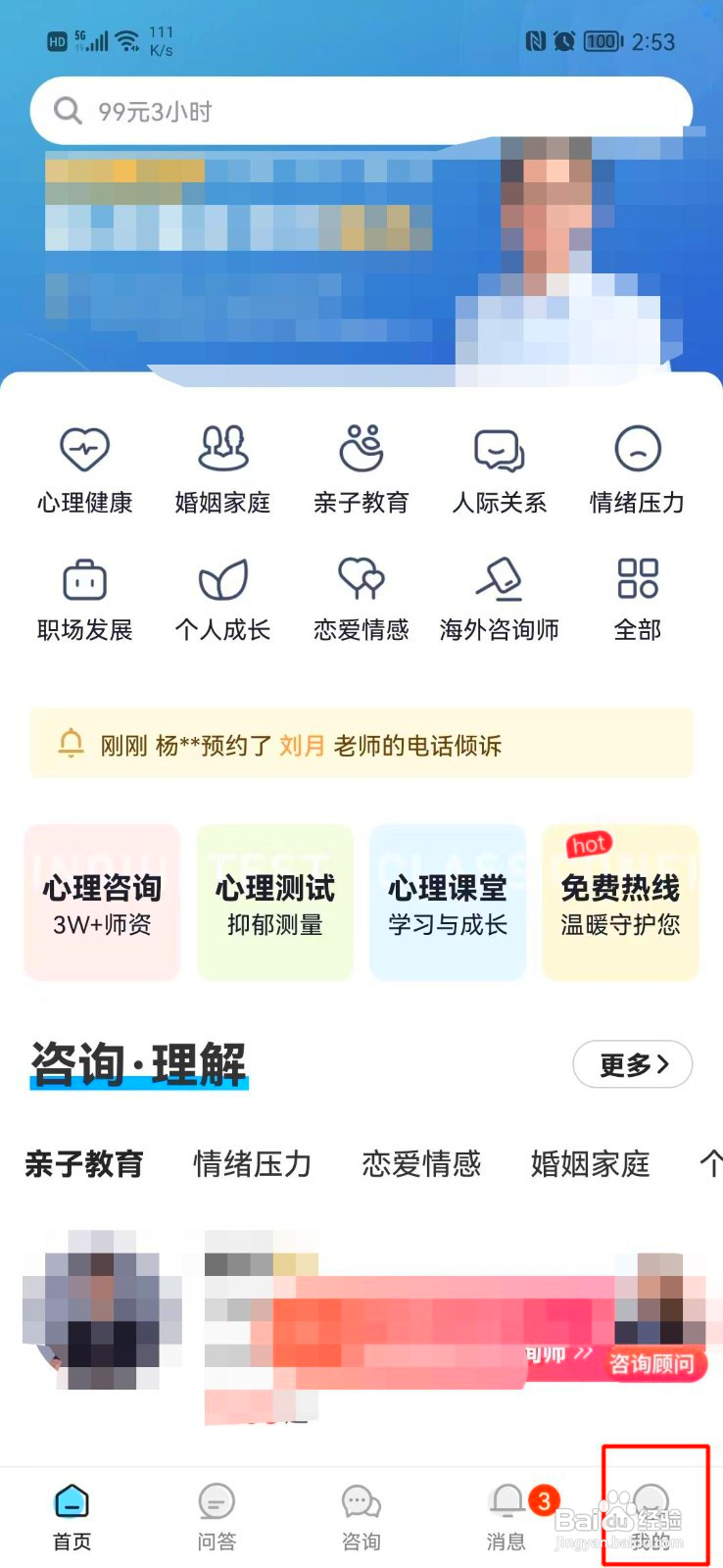View 全部 categories

click(x=637, y=598)
